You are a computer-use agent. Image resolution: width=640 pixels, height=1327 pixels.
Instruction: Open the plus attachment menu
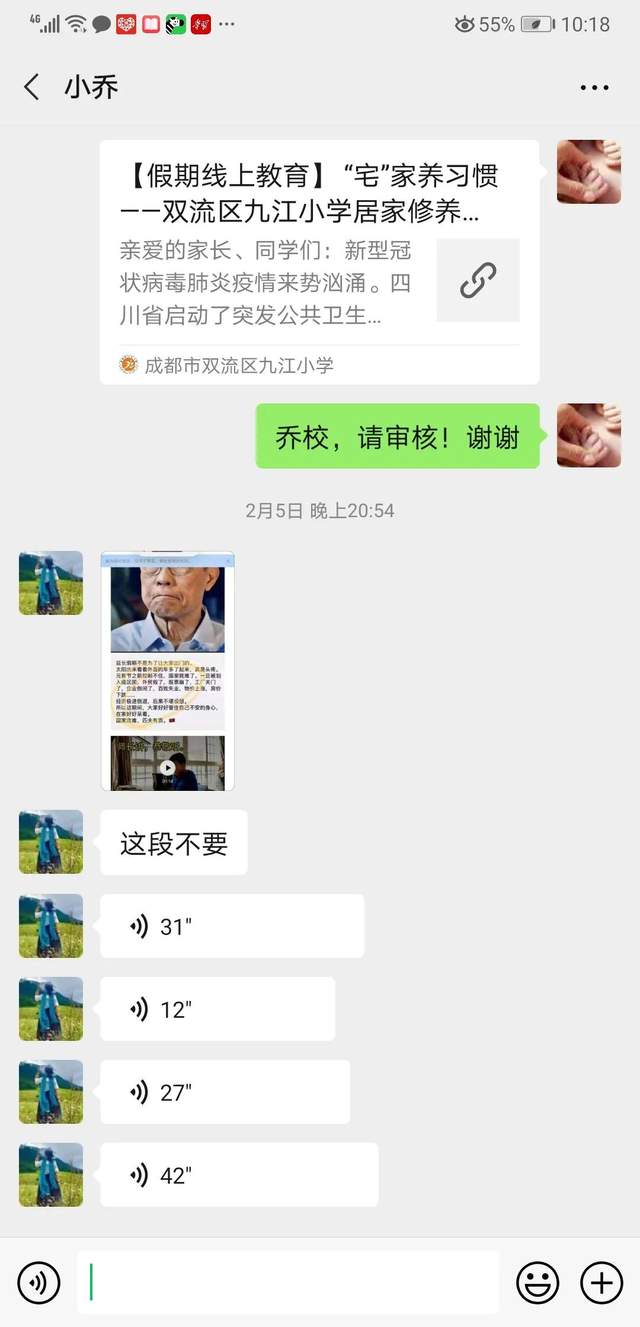coord(601,1282)
